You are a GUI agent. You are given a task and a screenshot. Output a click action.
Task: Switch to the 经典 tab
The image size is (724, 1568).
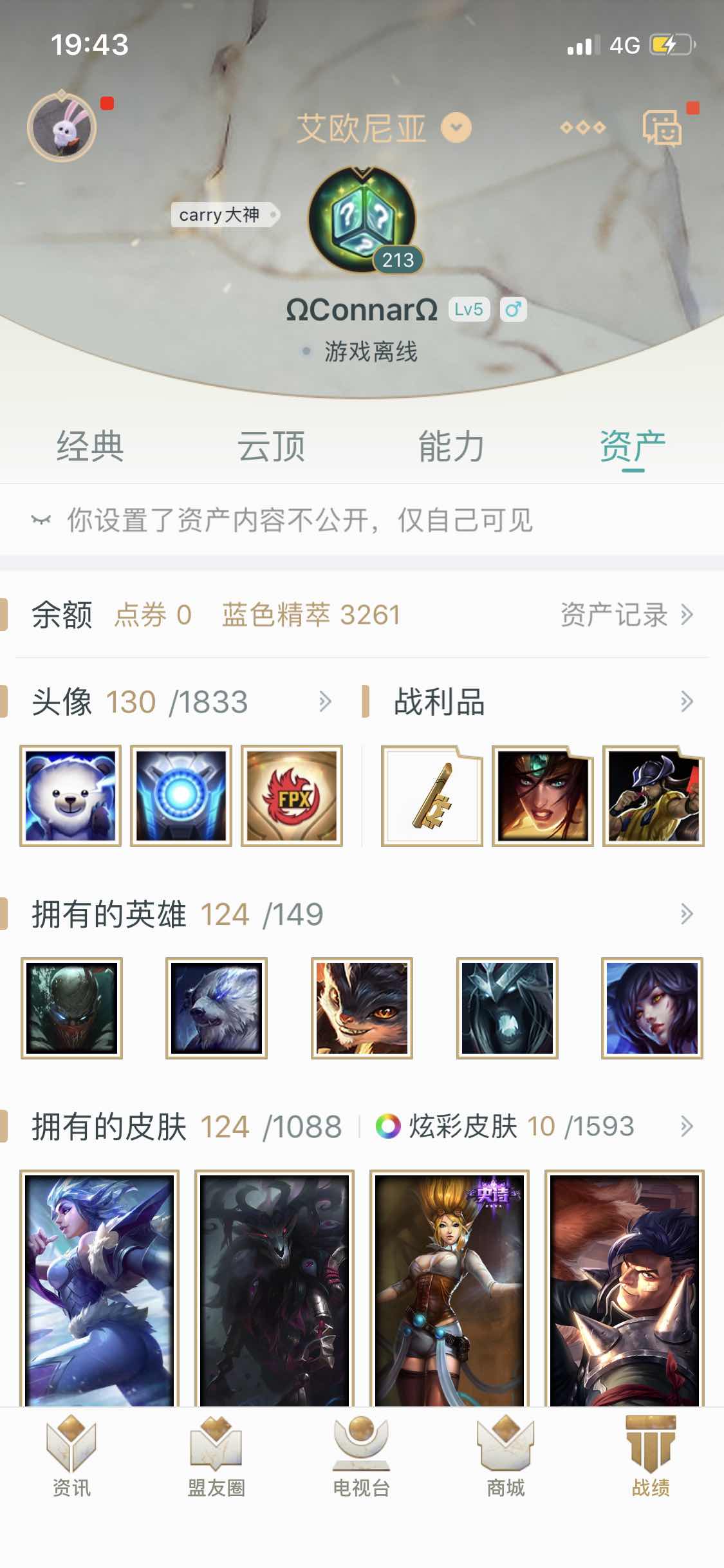coord(92,445)
